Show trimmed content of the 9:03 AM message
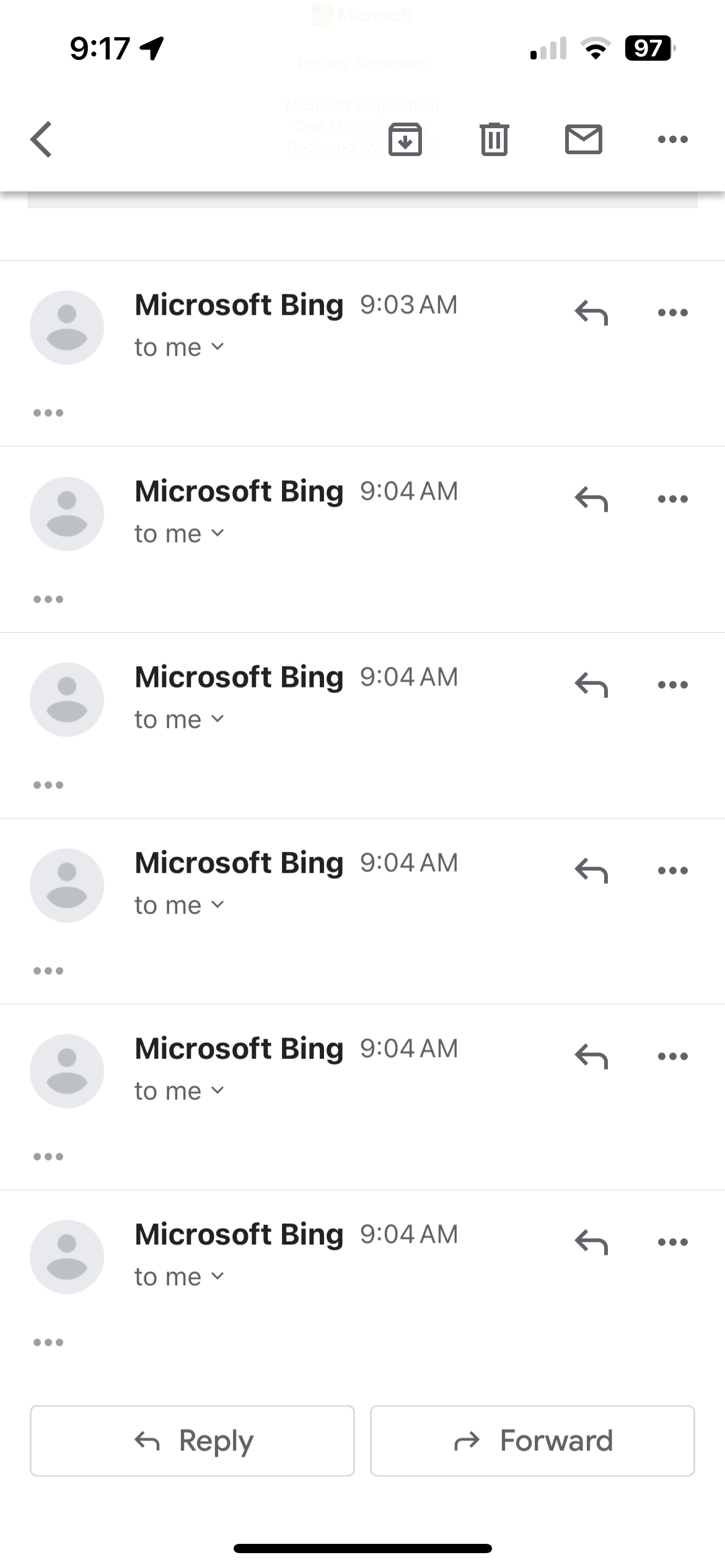This screenshot has height=1568, width=725. pos(48,413)
